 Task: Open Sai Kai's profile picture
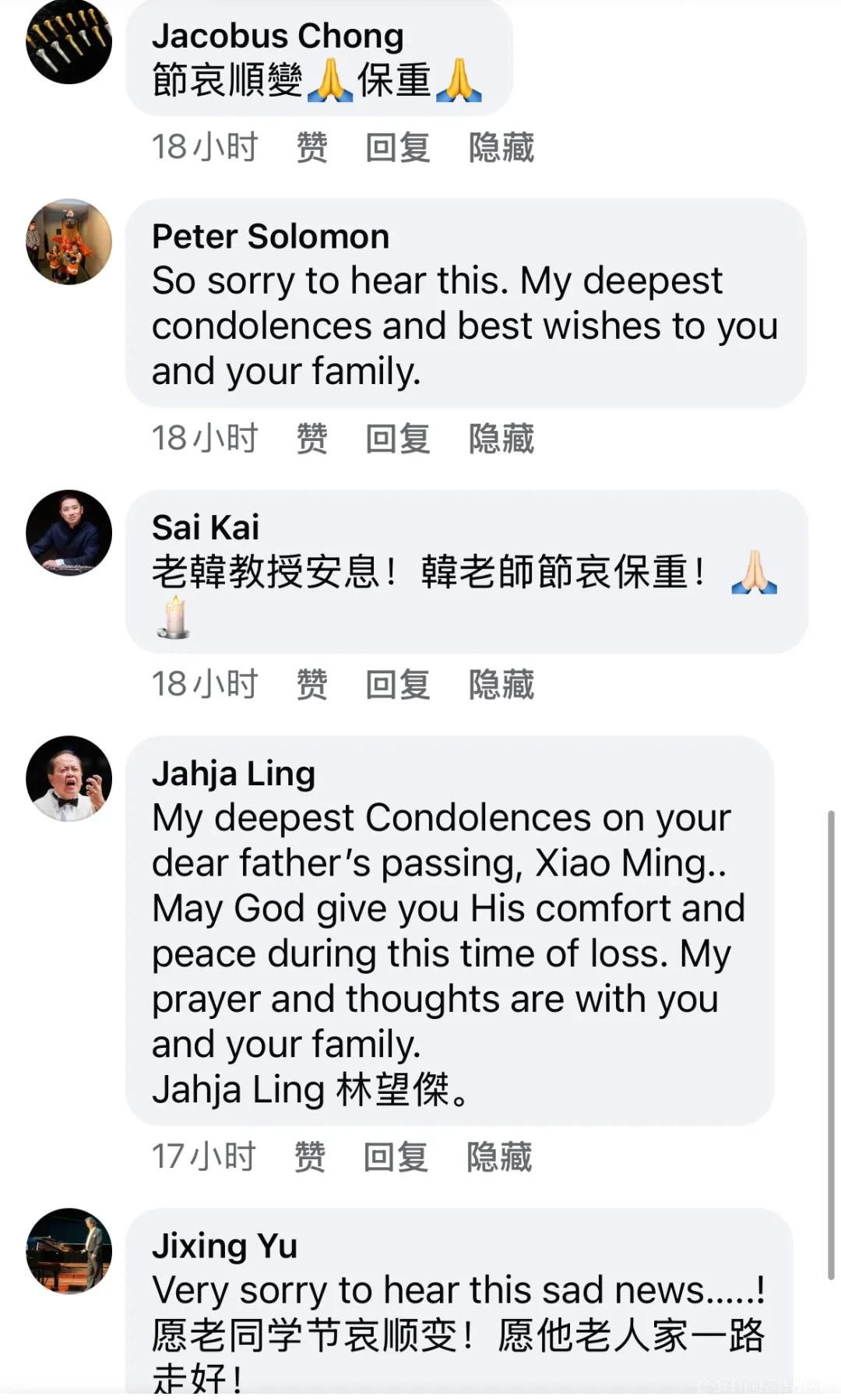[69, 533]
